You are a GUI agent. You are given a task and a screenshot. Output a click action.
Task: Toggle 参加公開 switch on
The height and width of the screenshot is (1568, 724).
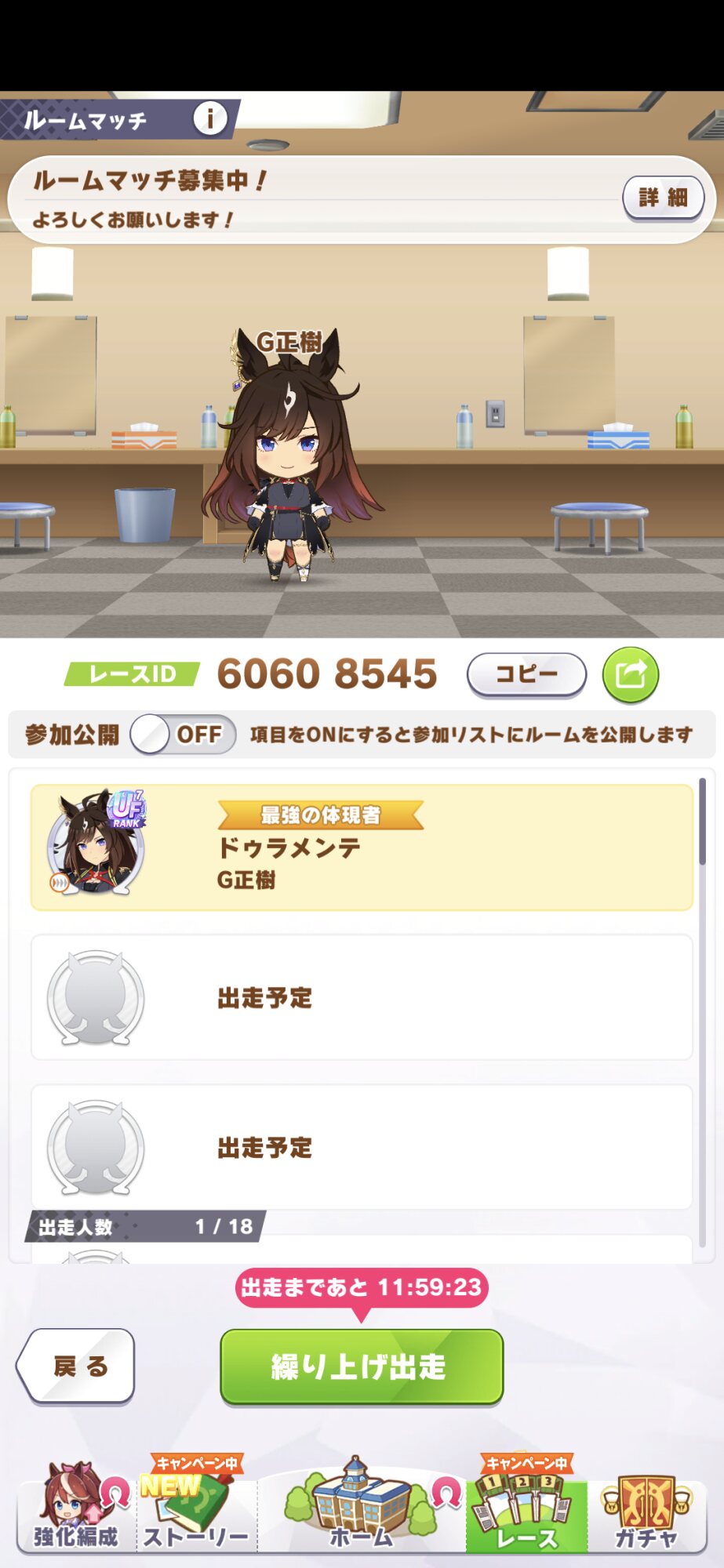pos(183,735)
